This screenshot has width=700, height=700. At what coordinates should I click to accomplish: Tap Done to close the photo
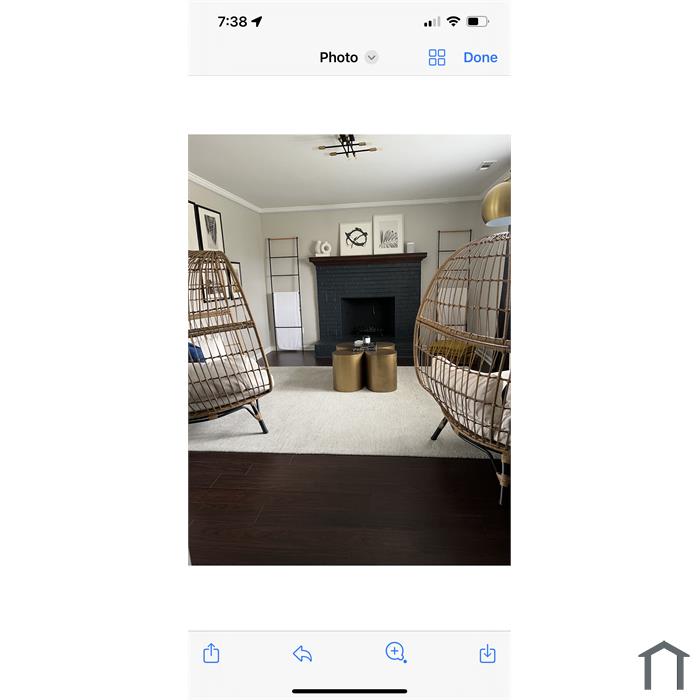click(480, 58)
